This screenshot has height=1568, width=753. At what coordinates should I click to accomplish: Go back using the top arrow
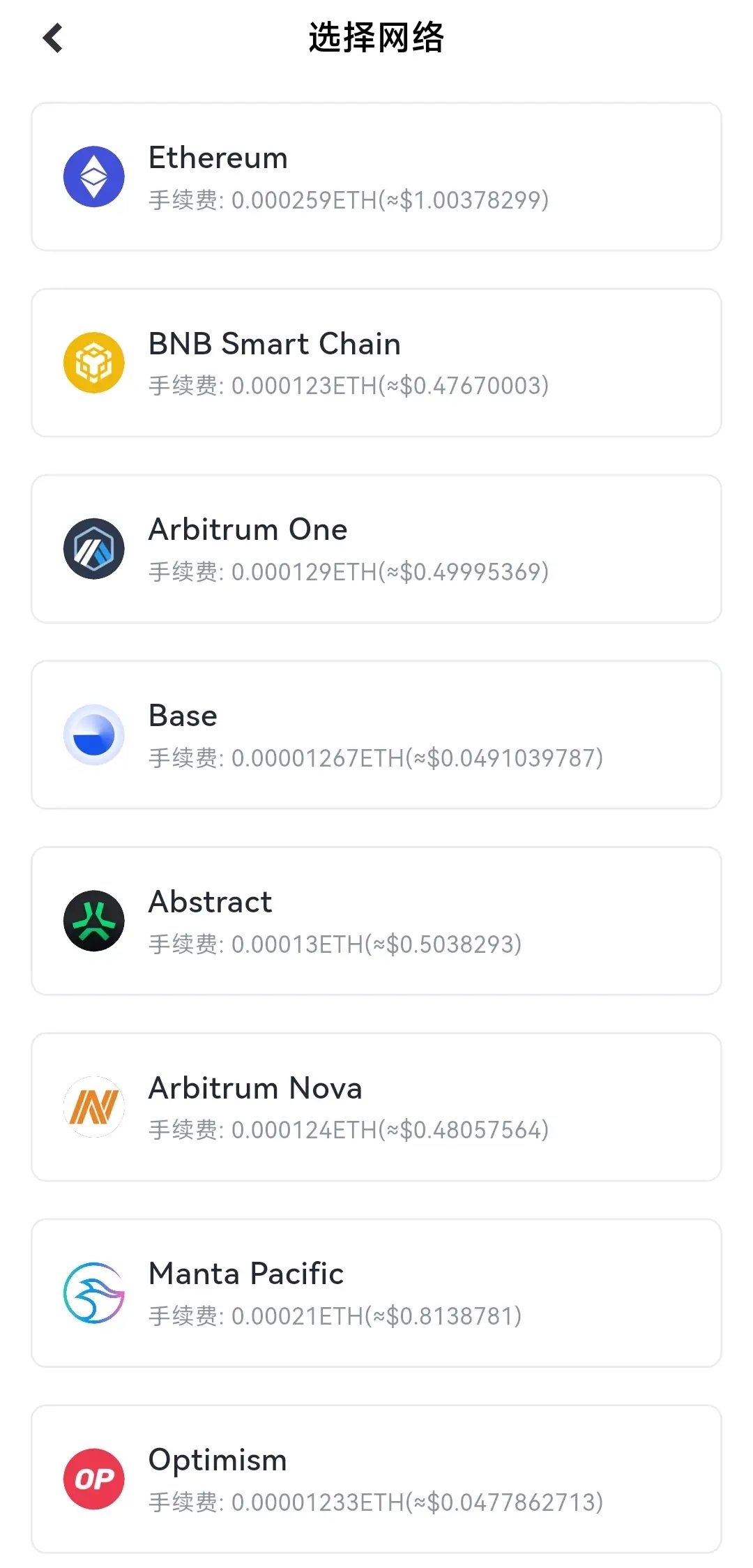[53, 38]
